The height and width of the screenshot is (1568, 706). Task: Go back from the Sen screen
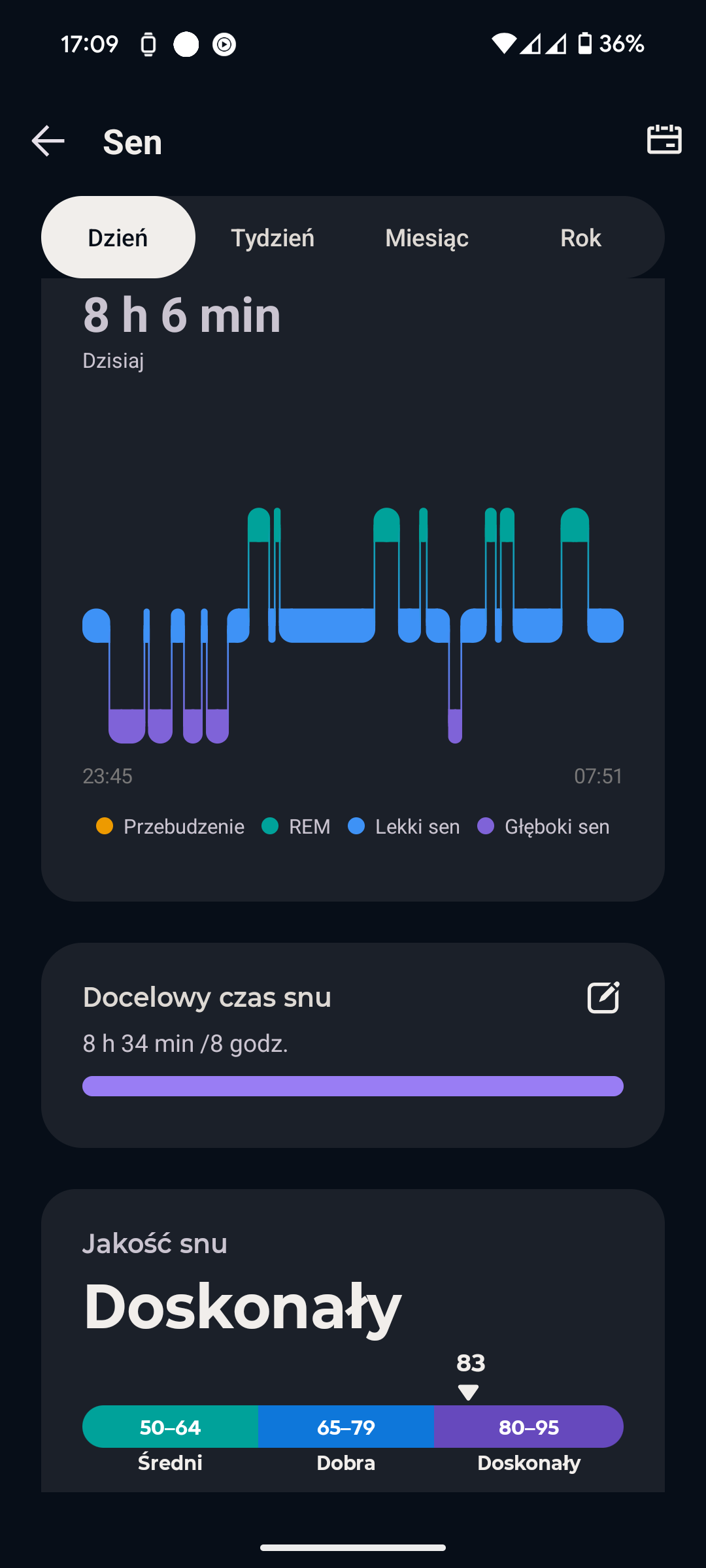click(x=48, y=141)
